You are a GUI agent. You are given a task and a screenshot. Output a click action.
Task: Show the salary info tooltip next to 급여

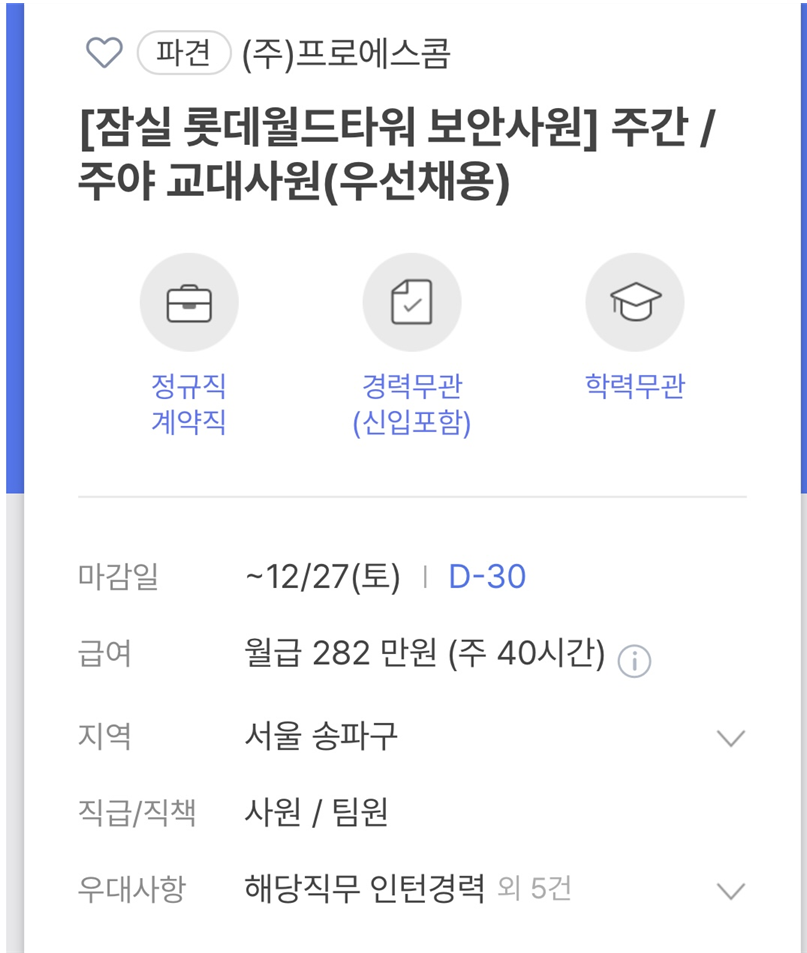(x=634, y=661)
